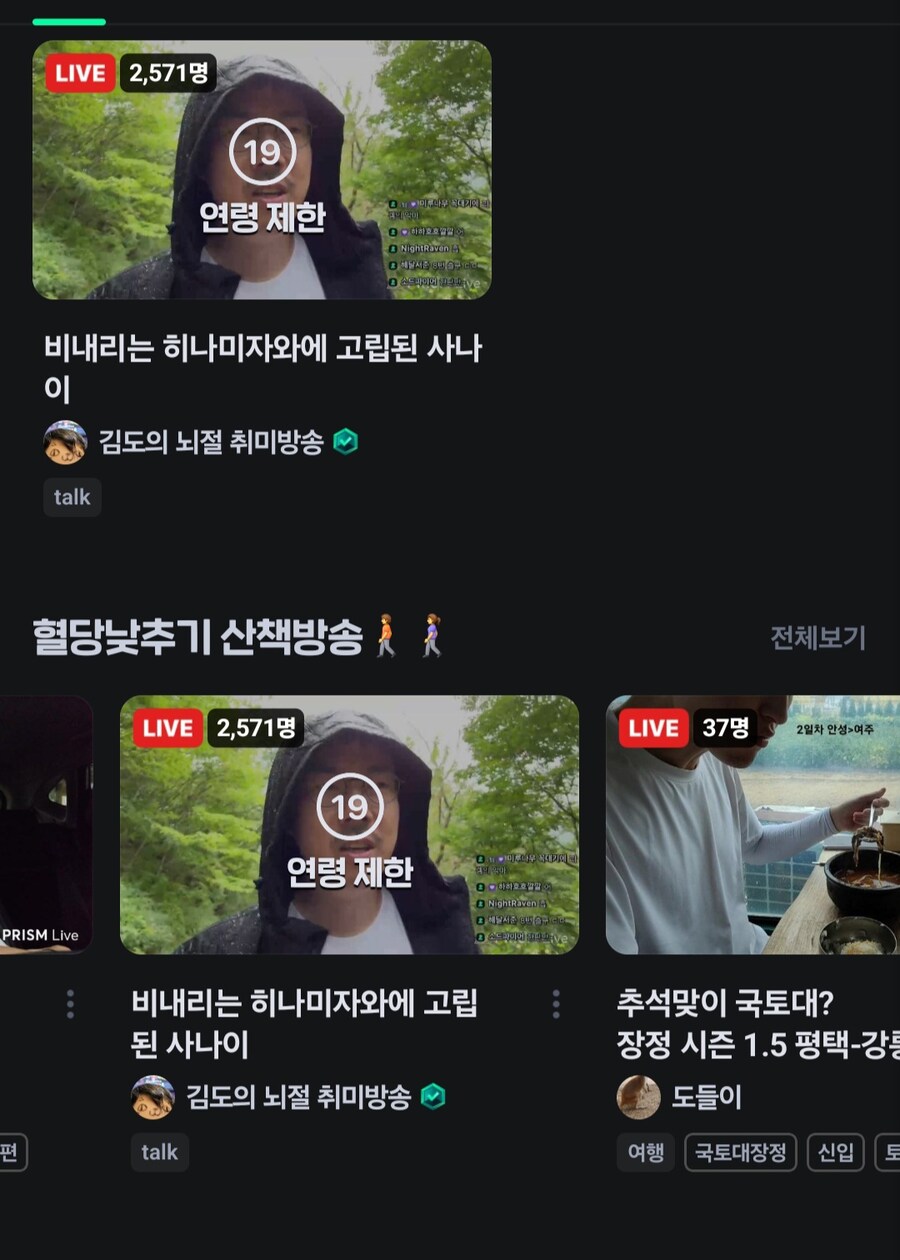900x1260 pixels.
Task: Select the 국토대장정 tag chip
Action: (x=740, y=1152)
